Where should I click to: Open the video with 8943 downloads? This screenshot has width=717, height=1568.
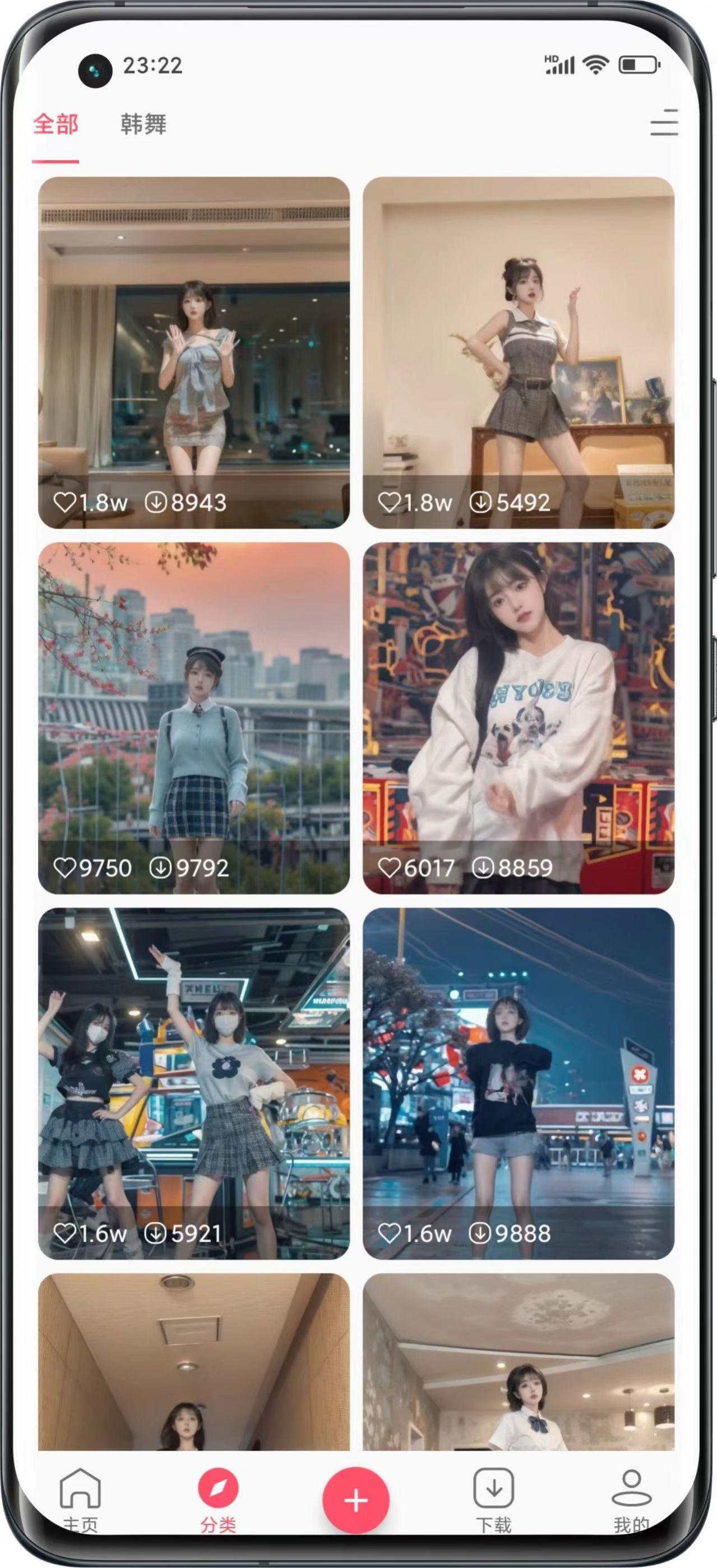click(x=193, y=352)
